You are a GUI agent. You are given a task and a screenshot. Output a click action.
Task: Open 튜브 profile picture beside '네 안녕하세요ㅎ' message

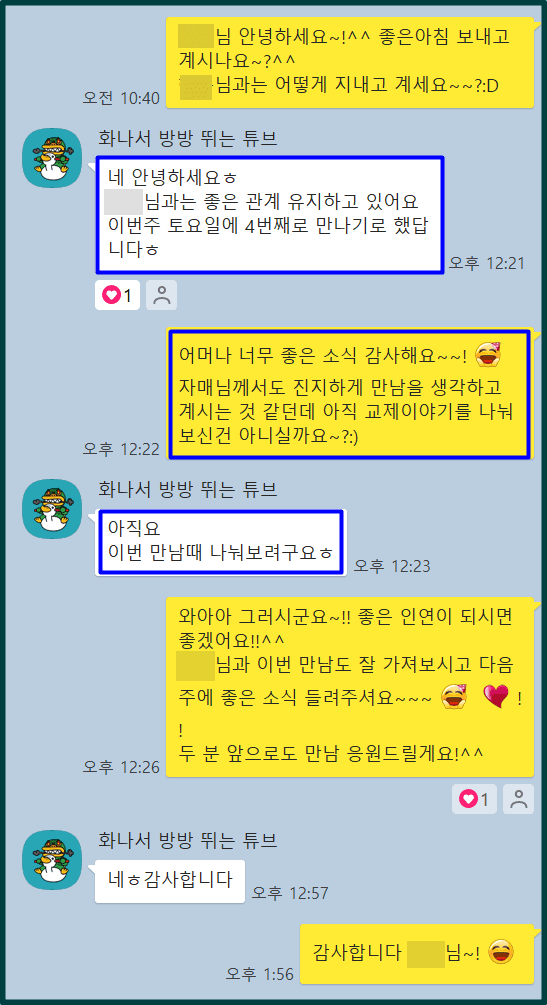pyautogui.click(x=53, y=158)
